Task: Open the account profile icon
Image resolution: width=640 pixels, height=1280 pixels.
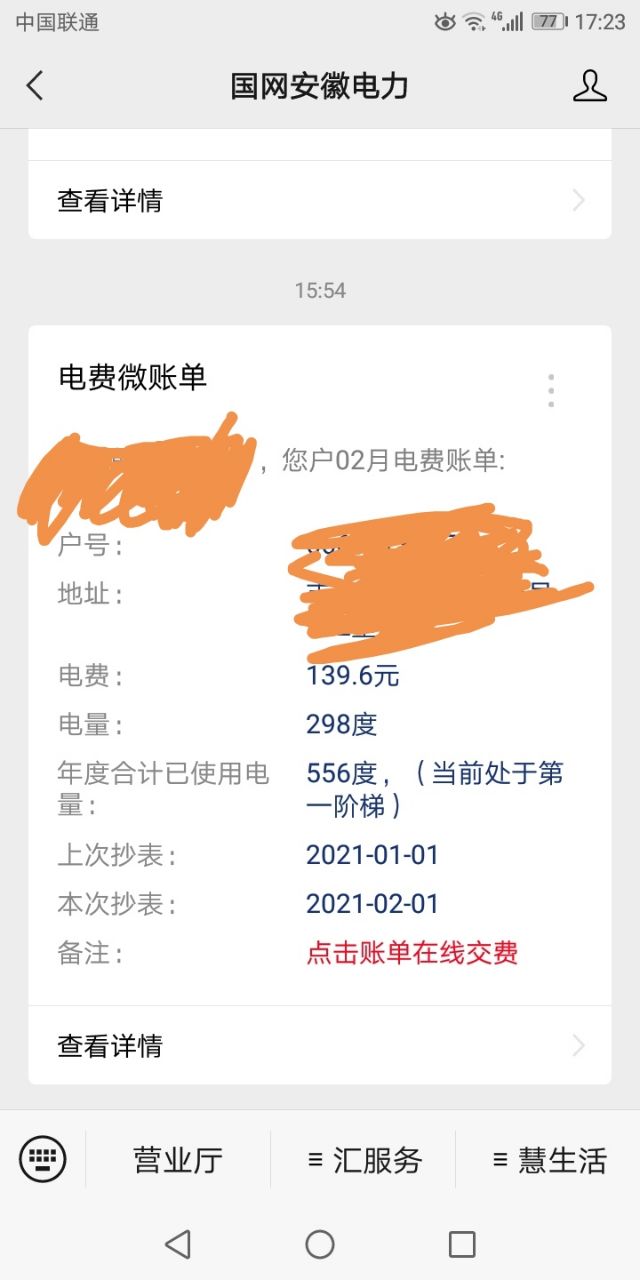Action: [x=590, y=85]
